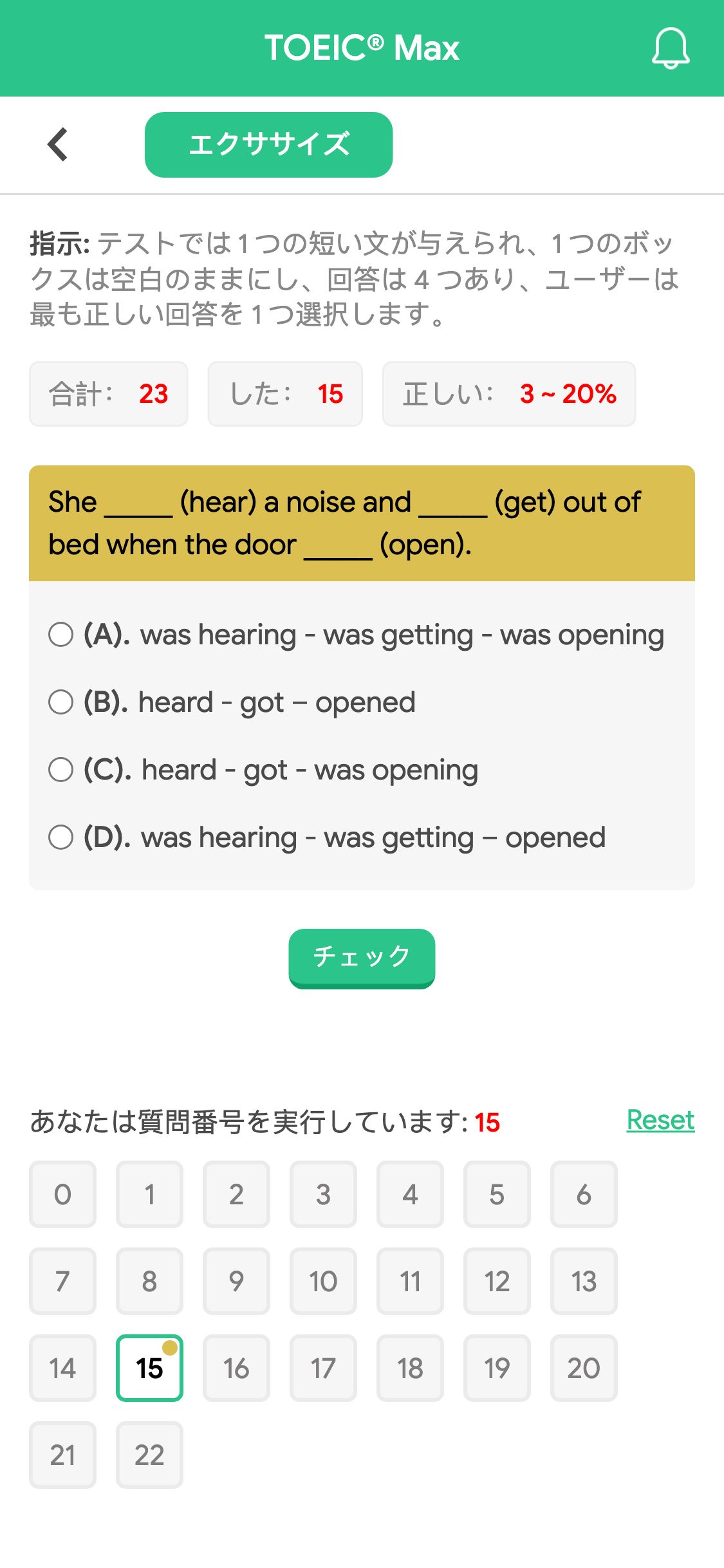
Task: Select current question 15
Action: click(x=149, y=1368)
